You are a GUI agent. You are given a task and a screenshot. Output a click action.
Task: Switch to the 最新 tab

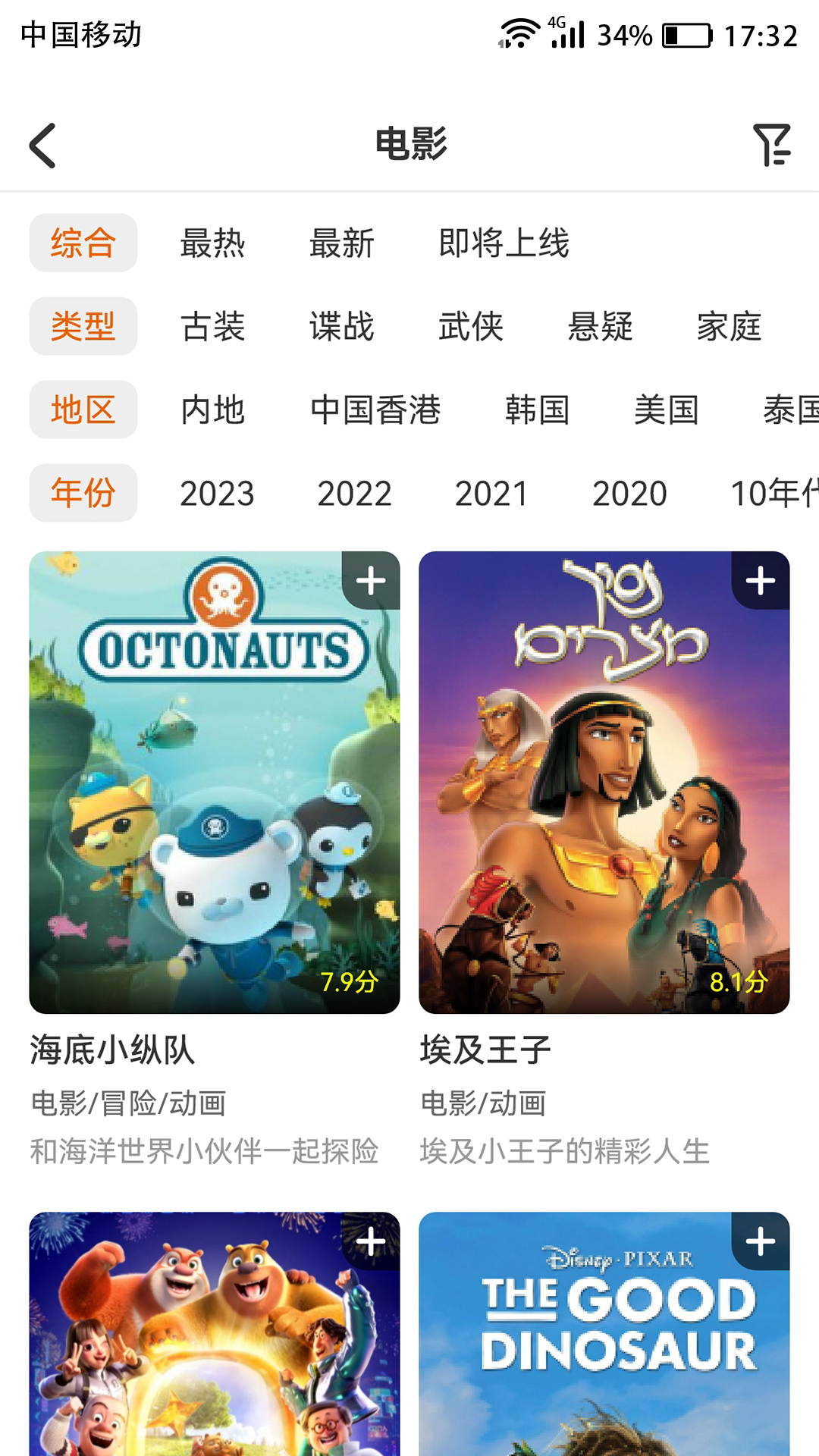tap(340, 243)
